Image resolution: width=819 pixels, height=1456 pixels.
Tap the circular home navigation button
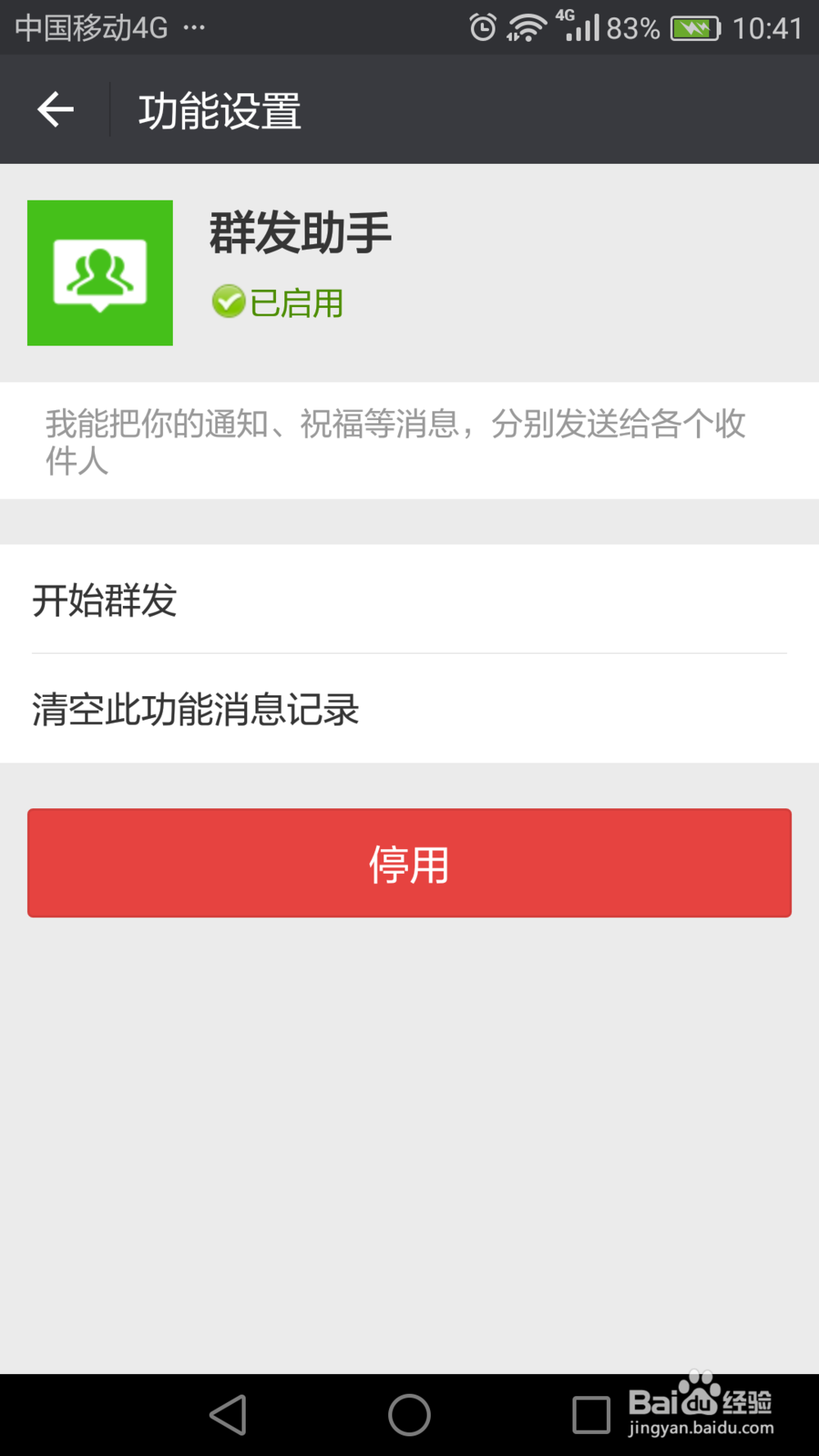point(409,1414)
